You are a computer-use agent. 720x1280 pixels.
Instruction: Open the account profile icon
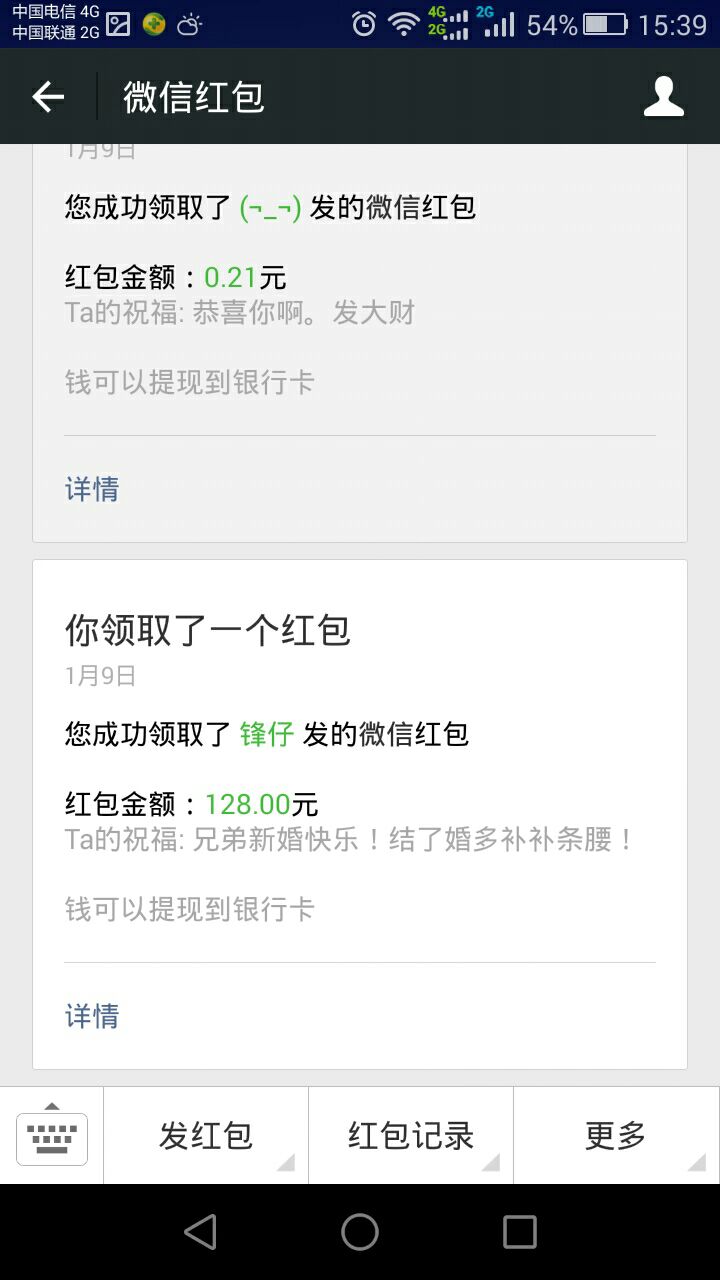pos(663,97)
